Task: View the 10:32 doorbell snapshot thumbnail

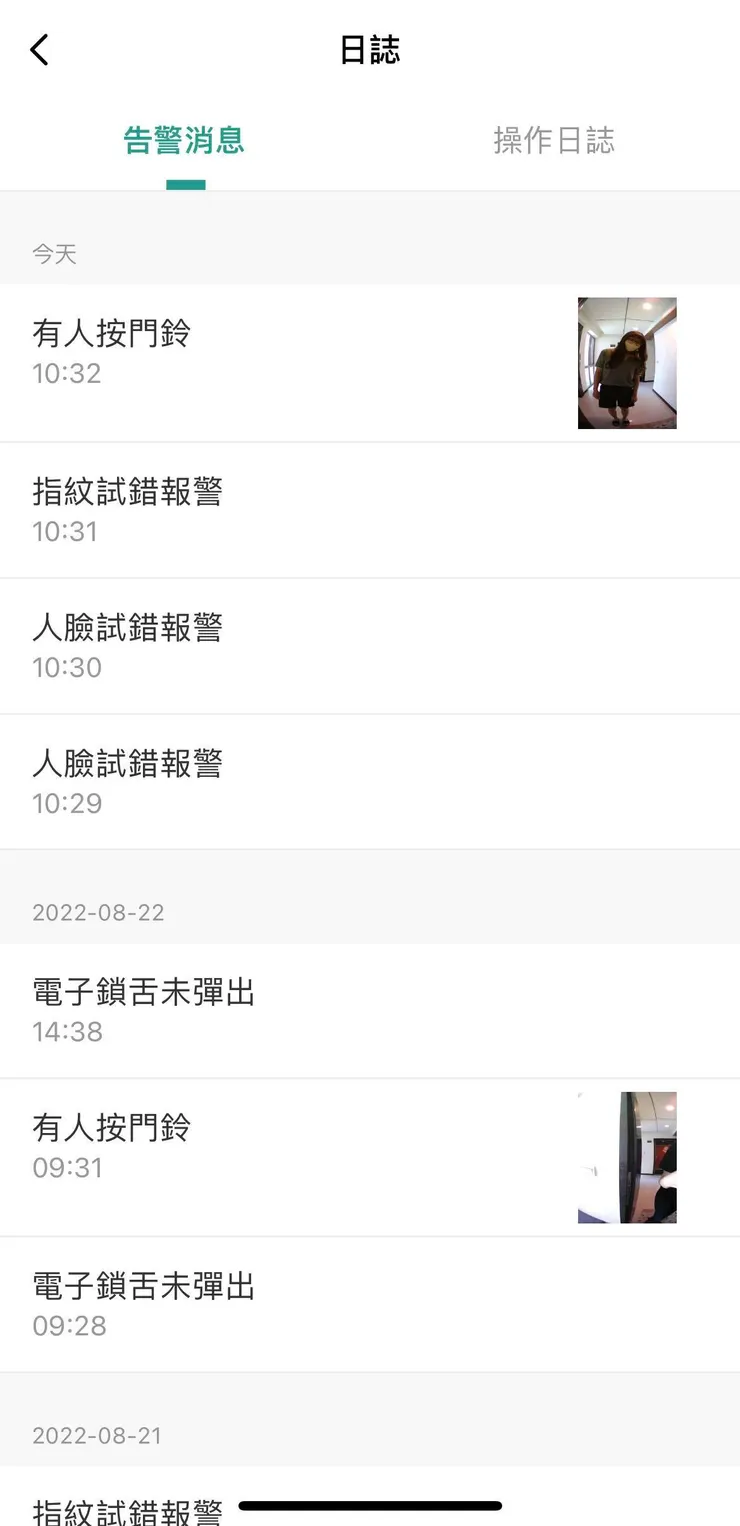Action: 627,362
